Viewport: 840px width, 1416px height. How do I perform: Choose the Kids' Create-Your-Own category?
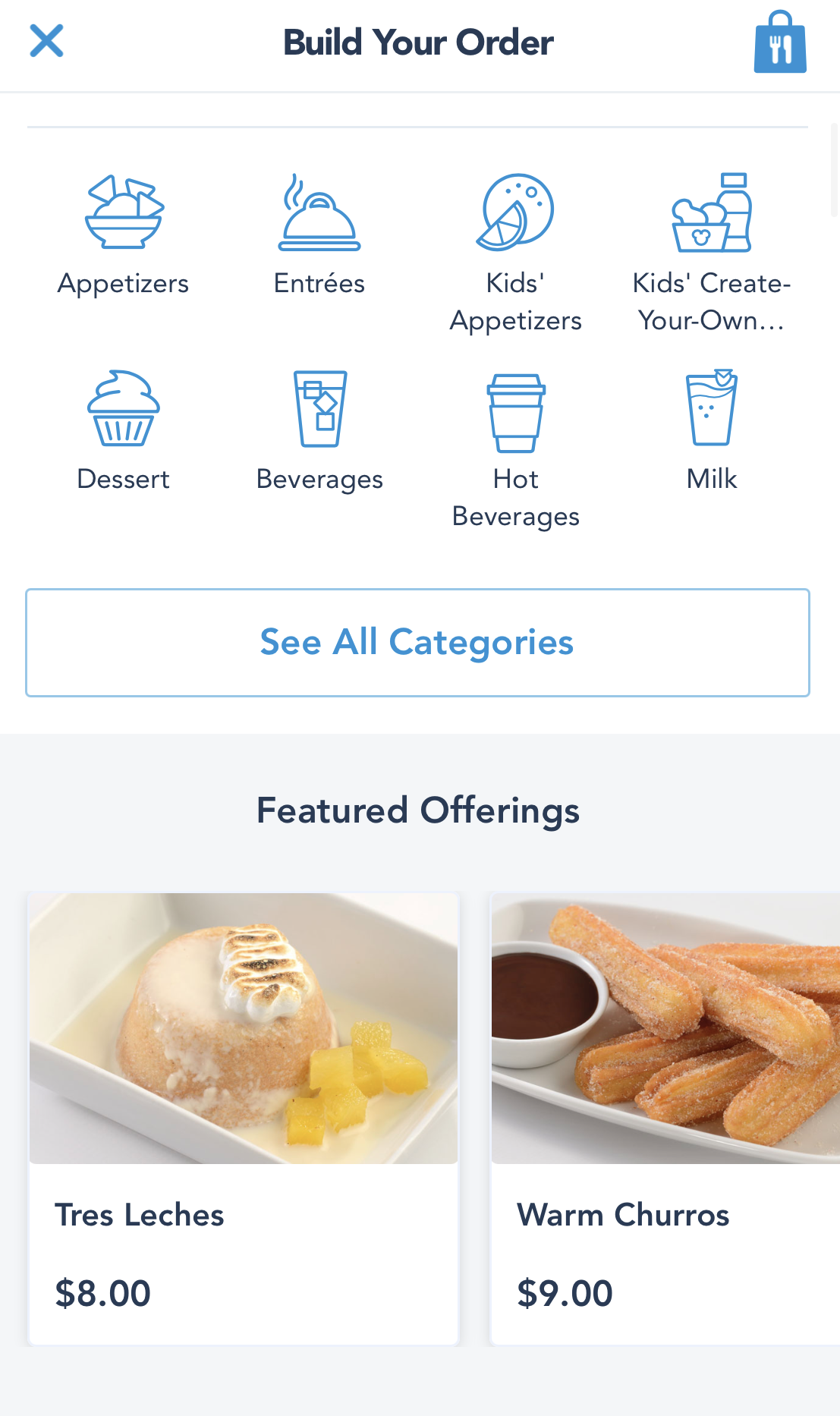[x=712, y=250]
